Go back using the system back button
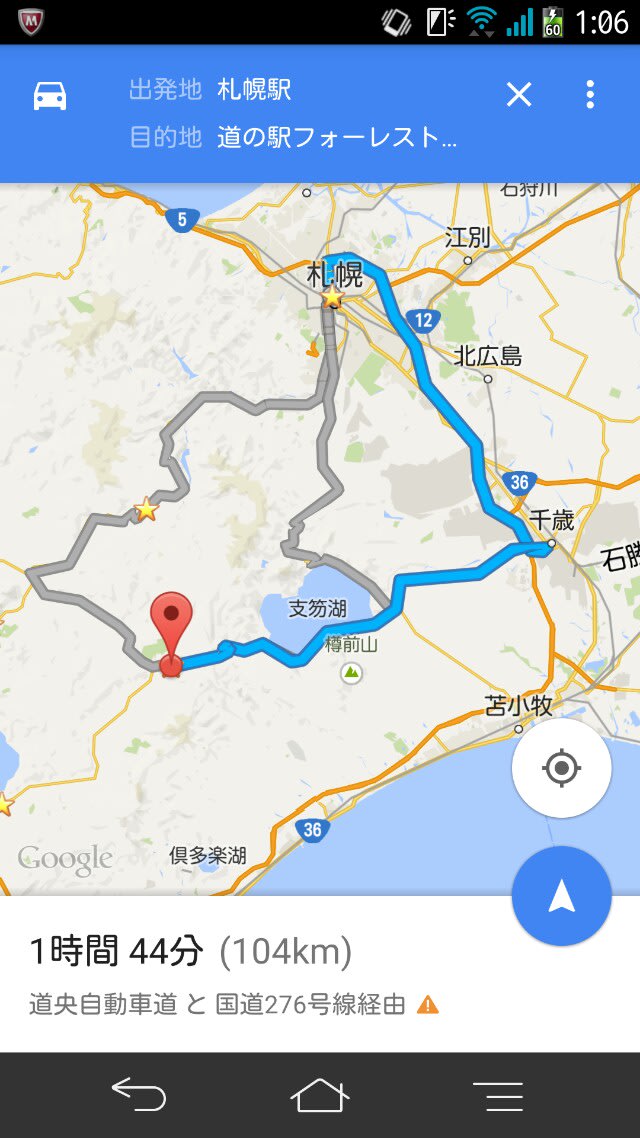The height and width of the screenshot is (1138, 640). click(x=138, y=1095)
